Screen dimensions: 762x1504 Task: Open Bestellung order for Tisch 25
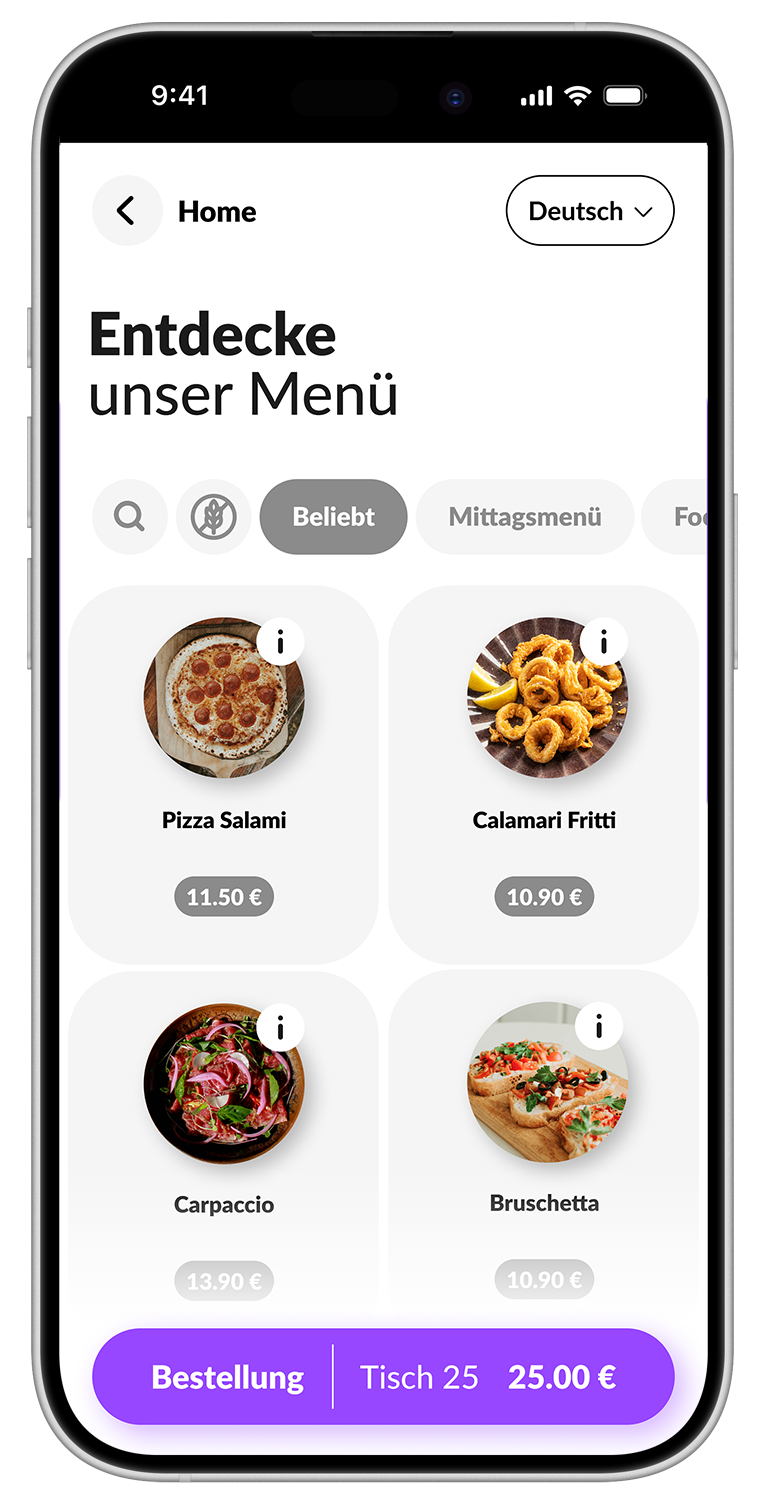[x=383, y=1377]
